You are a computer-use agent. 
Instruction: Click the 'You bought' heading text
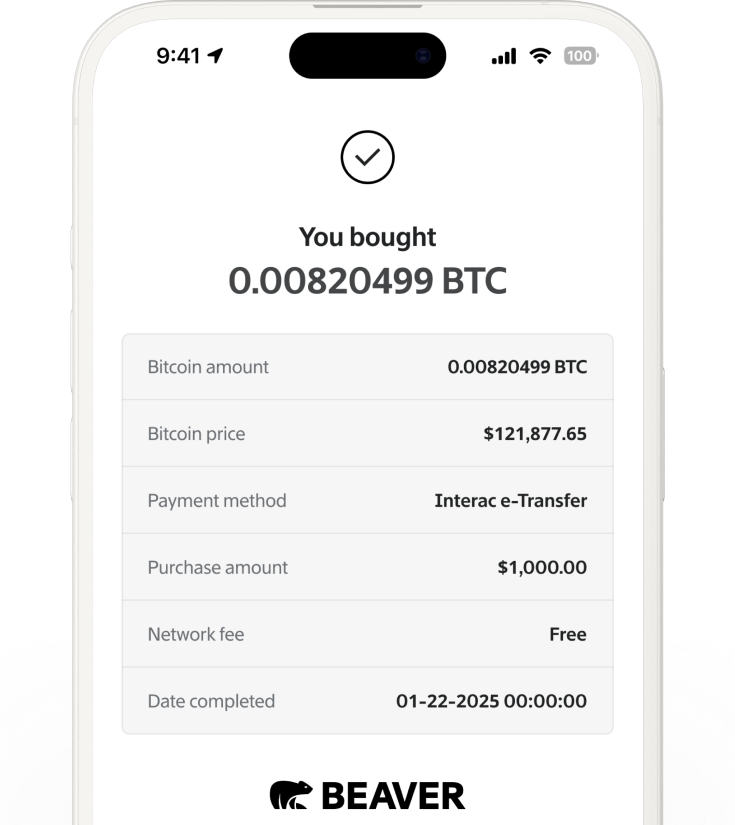tap(367, 237)
